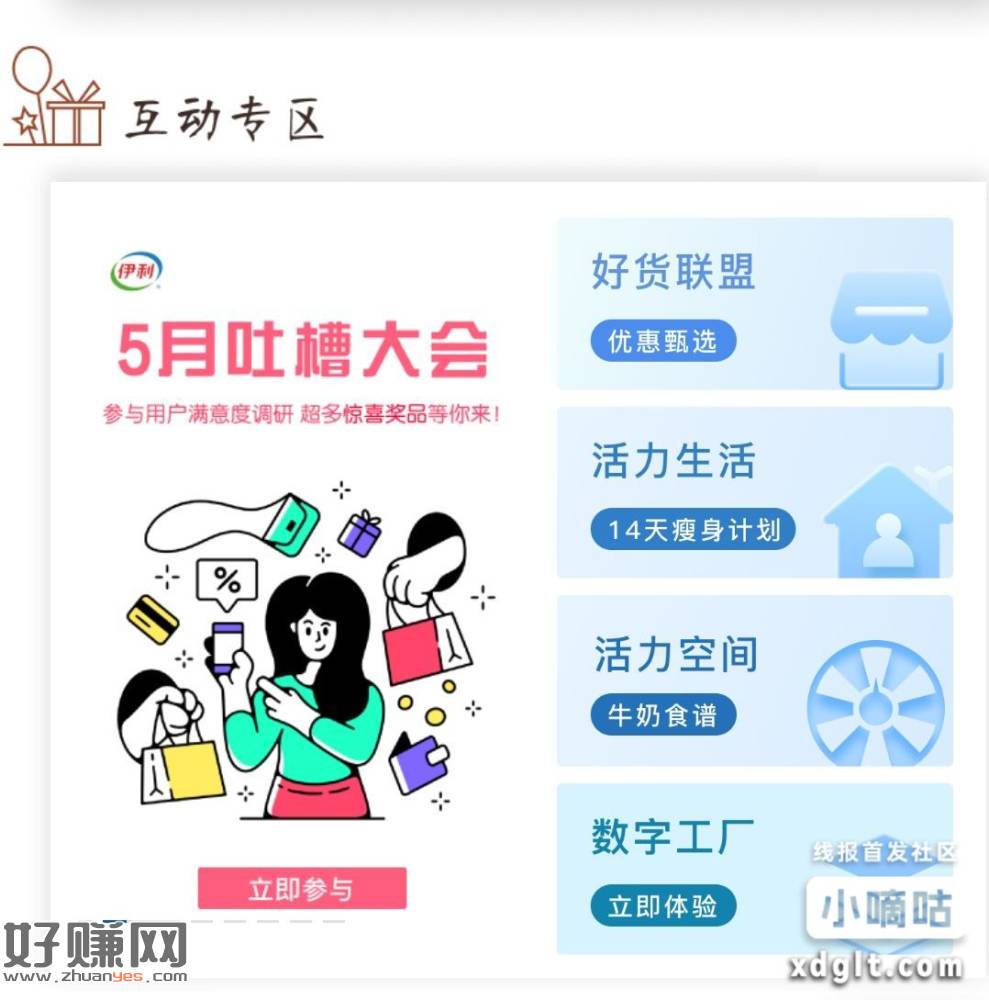The height and width of the screenshot is (1000, 989).
Task: Open the 好货联盟 card
Action: click(754, 304)
